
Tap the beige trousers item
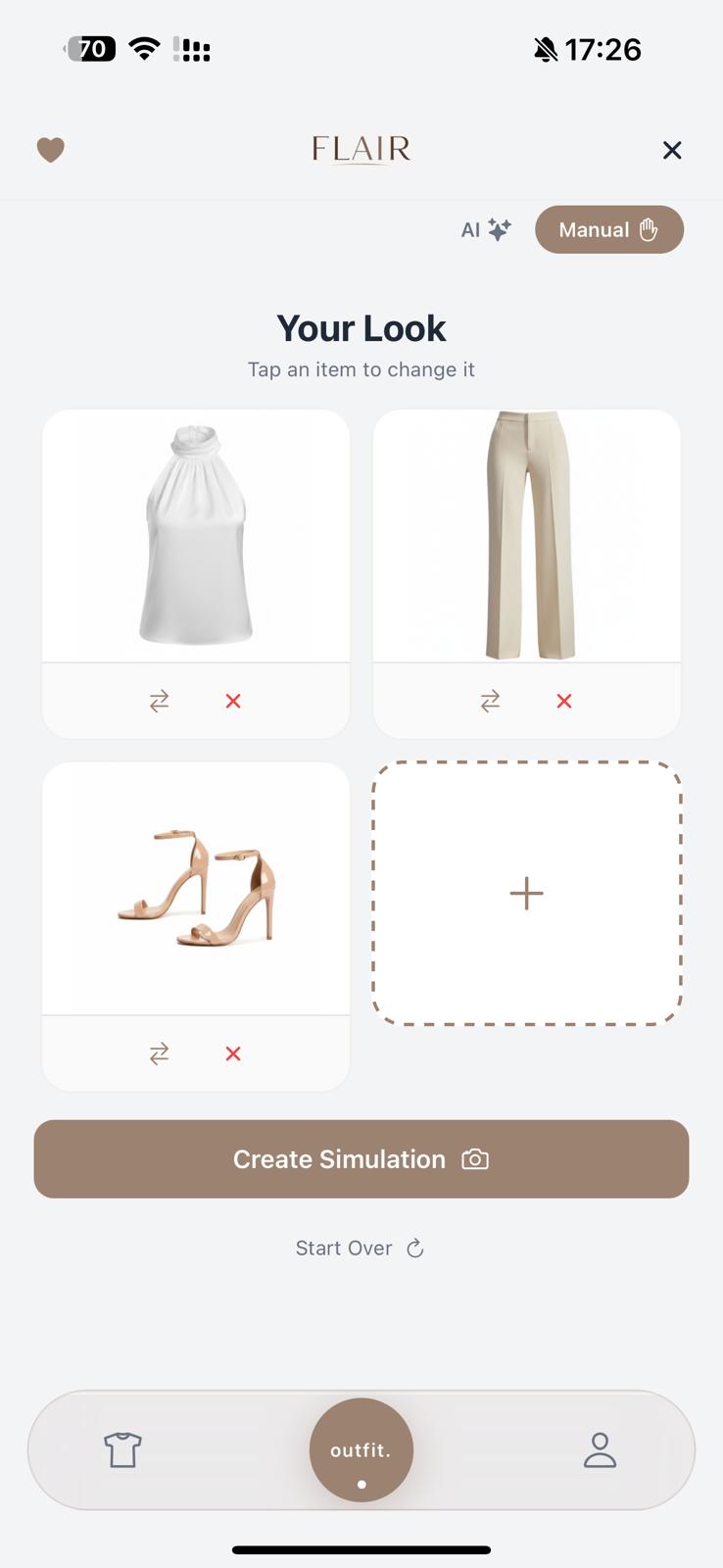click(527, 535)
